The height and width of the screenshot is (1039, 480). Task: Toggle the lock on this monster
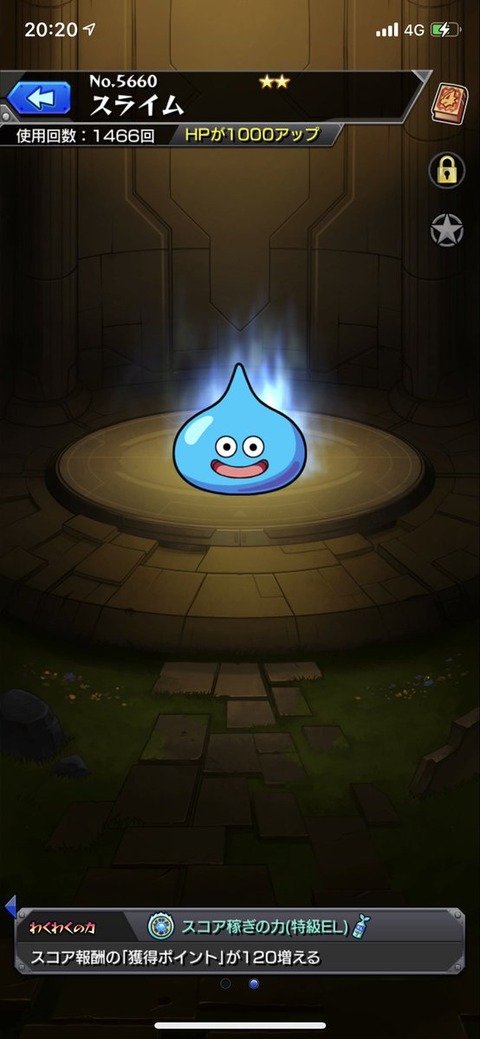click(x=447, y=170)
